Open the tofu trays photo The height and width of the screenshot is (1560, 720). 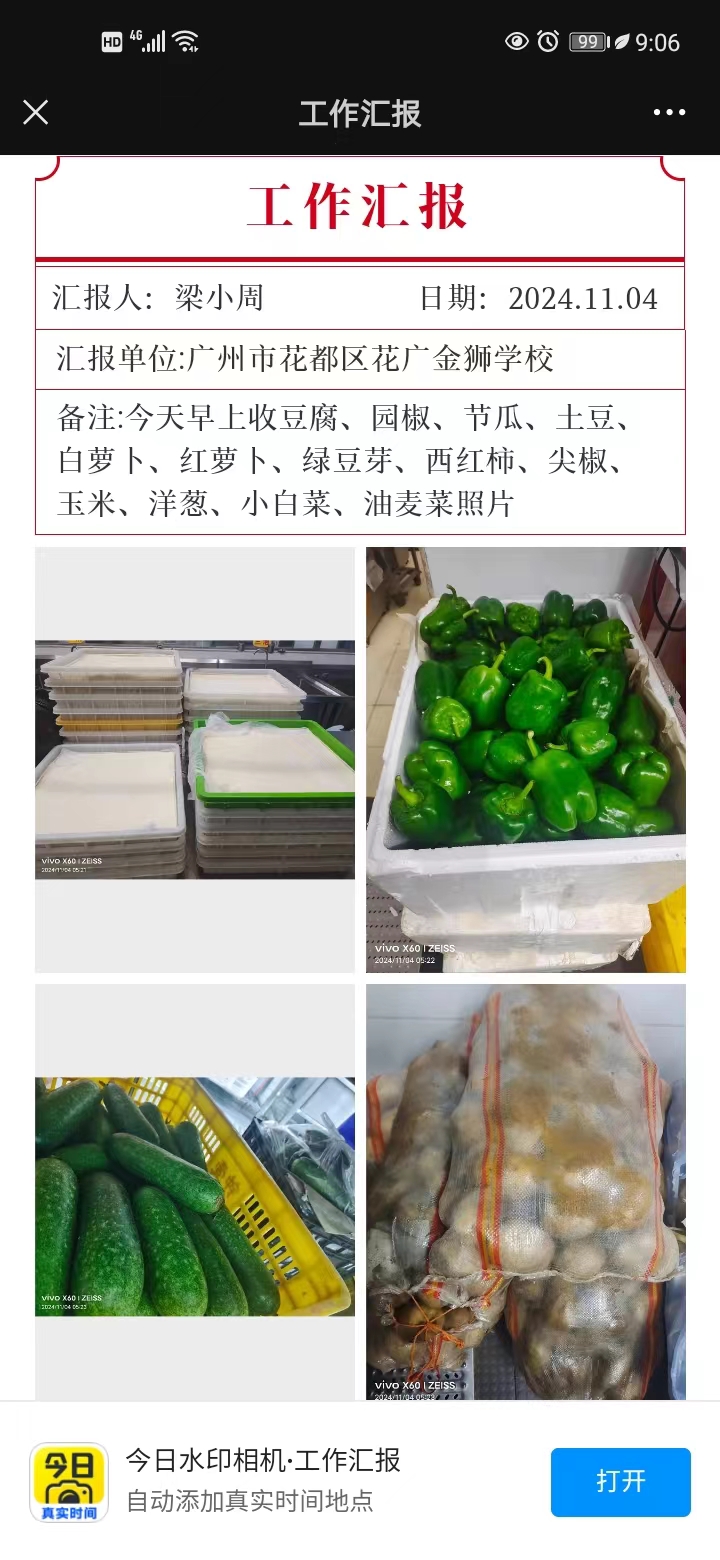coord(195,760)
